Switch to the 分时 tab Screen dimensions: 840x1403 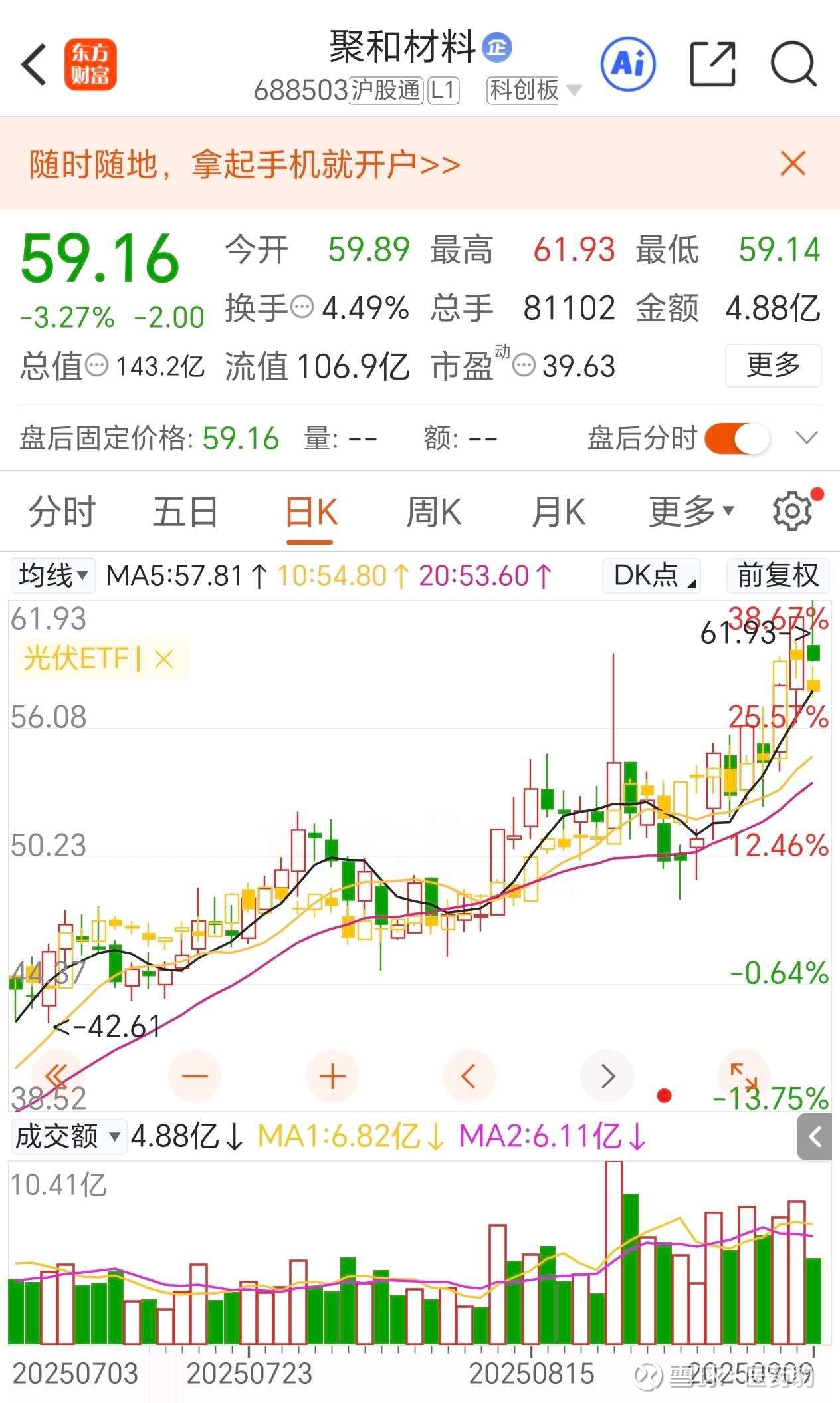coord(62,513)
